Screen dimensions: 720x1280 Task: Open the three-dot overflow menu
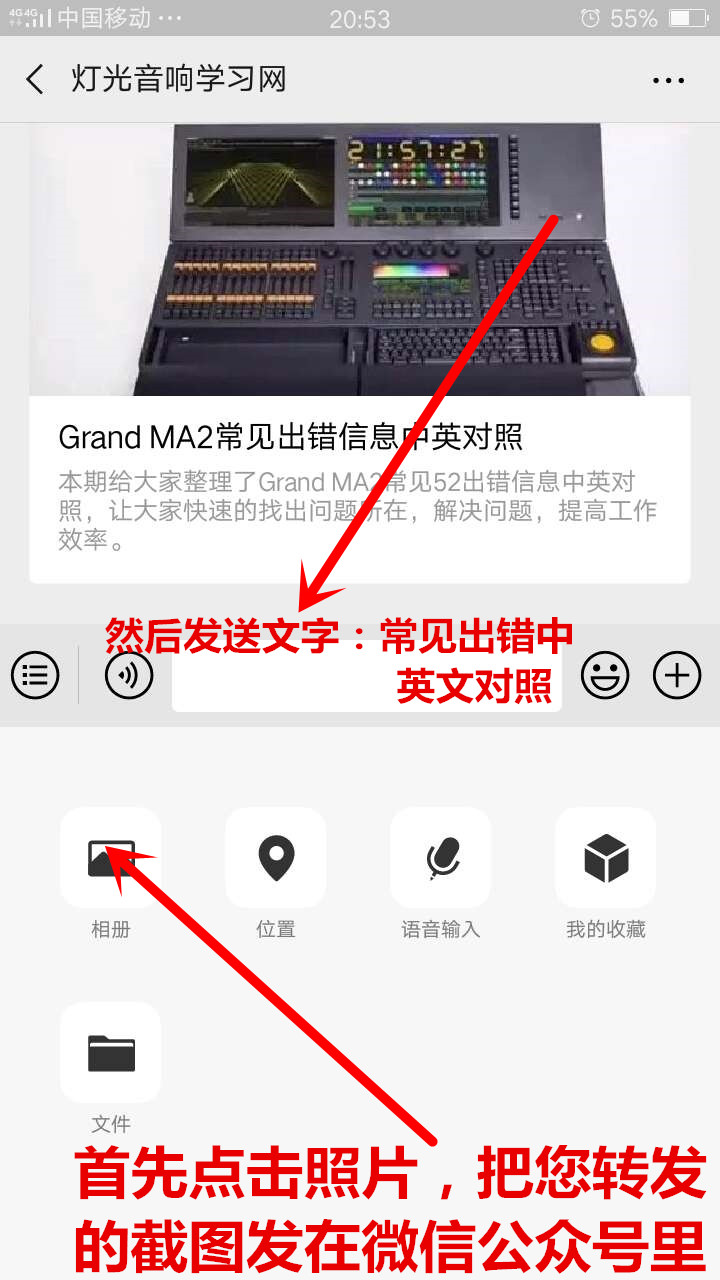pyautogui.click(x=668, y=80)
